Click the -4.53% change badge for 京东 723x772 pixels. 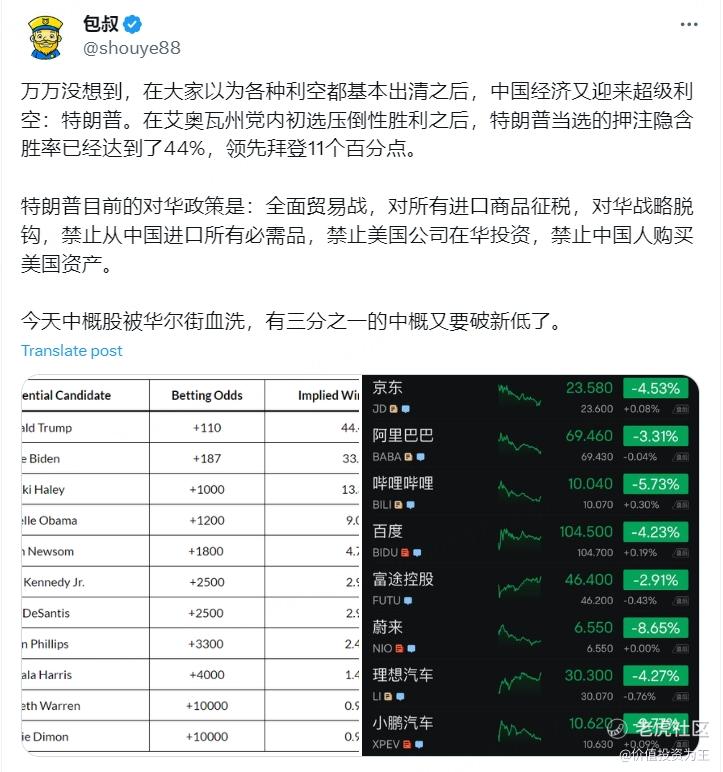(655, 388)
